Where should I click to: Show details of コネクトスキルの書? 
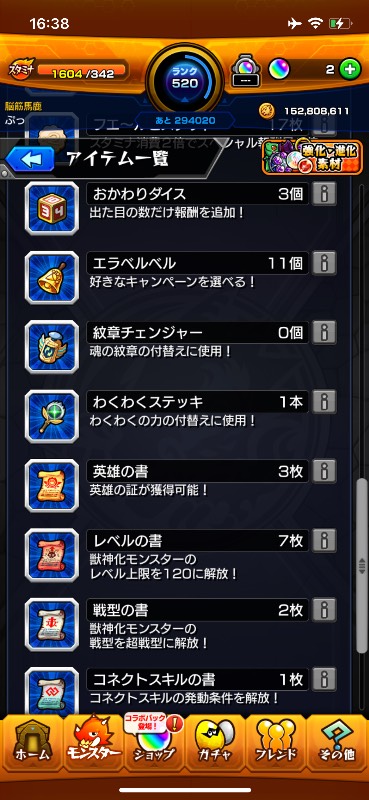[324, 680]
